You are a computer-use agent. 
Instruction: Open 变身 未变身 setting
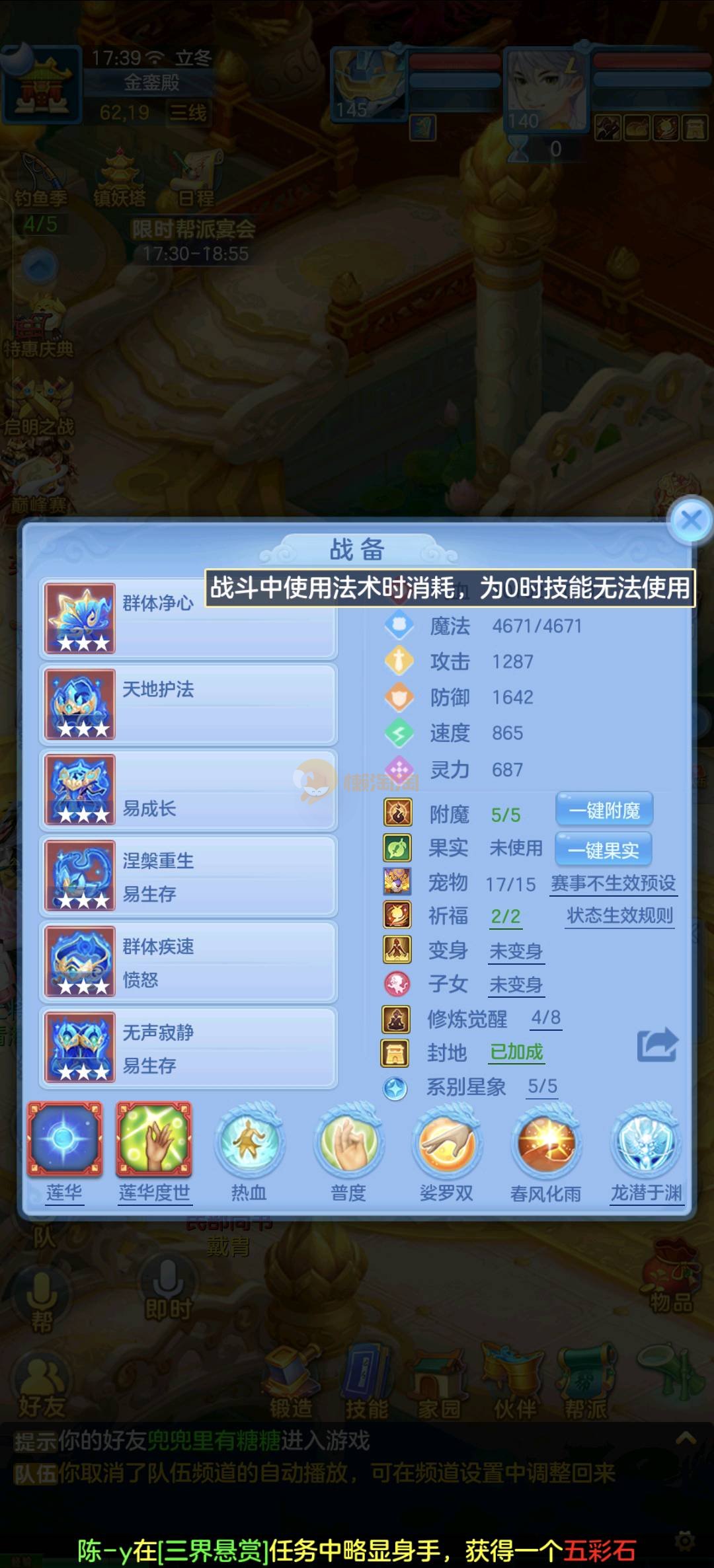[x=516, y=951]
